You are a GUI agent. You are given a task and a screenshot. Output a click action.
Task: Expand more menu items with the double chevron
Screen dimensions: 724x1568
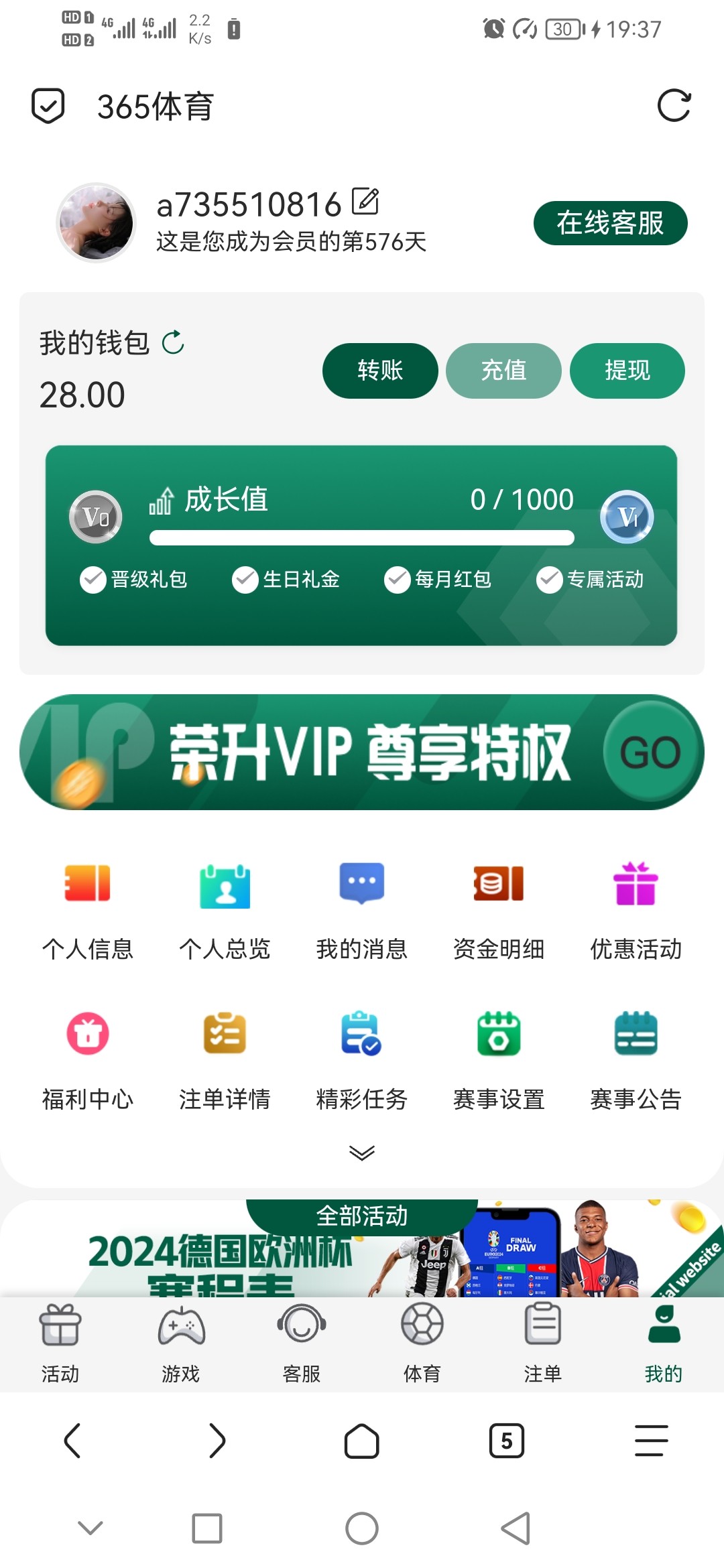click(362, 1153)
